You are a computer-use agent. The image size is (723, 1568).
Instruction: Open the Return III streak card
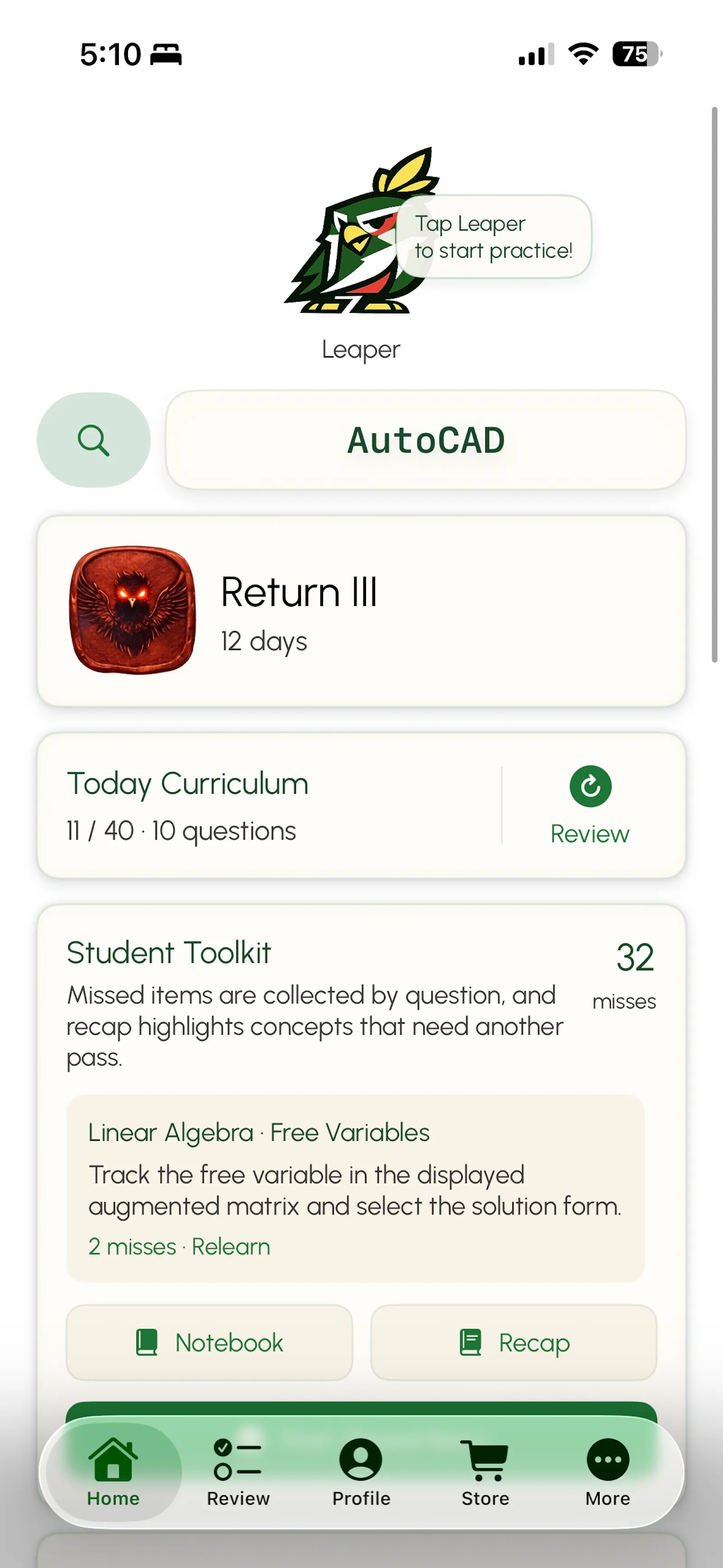[x=361, y=611]
